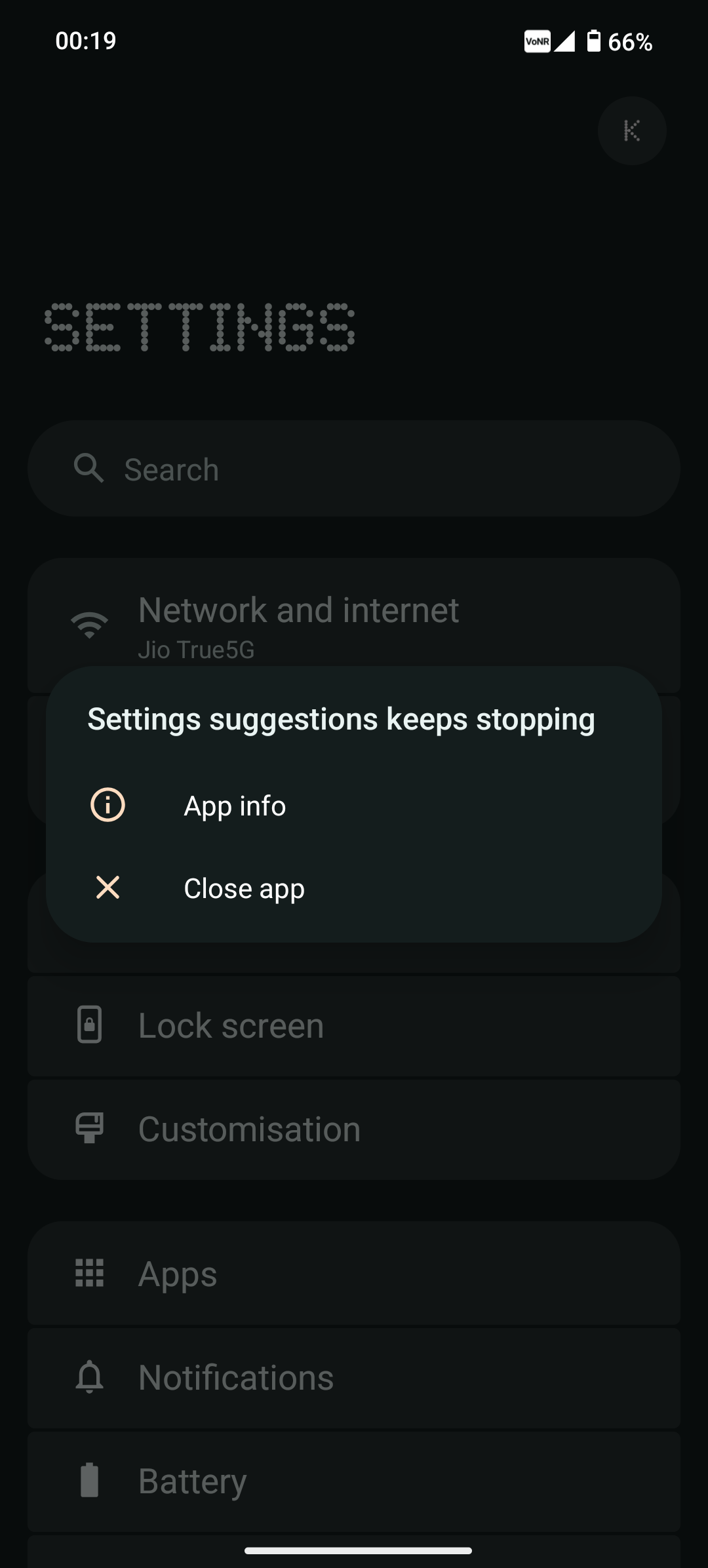Open App info for the crashed app

click(x=235, y=806)
